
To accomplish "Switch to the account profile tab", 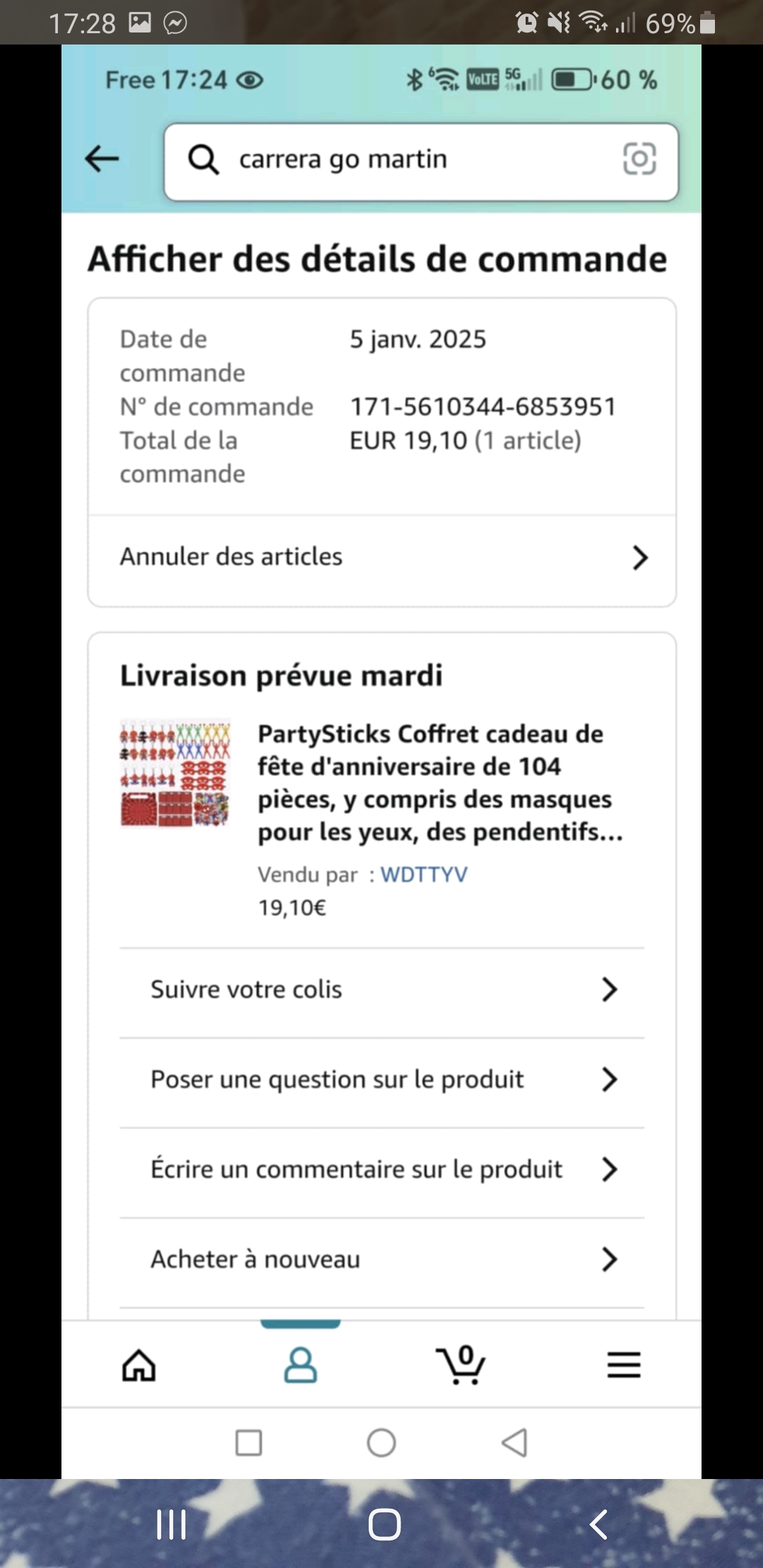I will (x=300, y=1365).
